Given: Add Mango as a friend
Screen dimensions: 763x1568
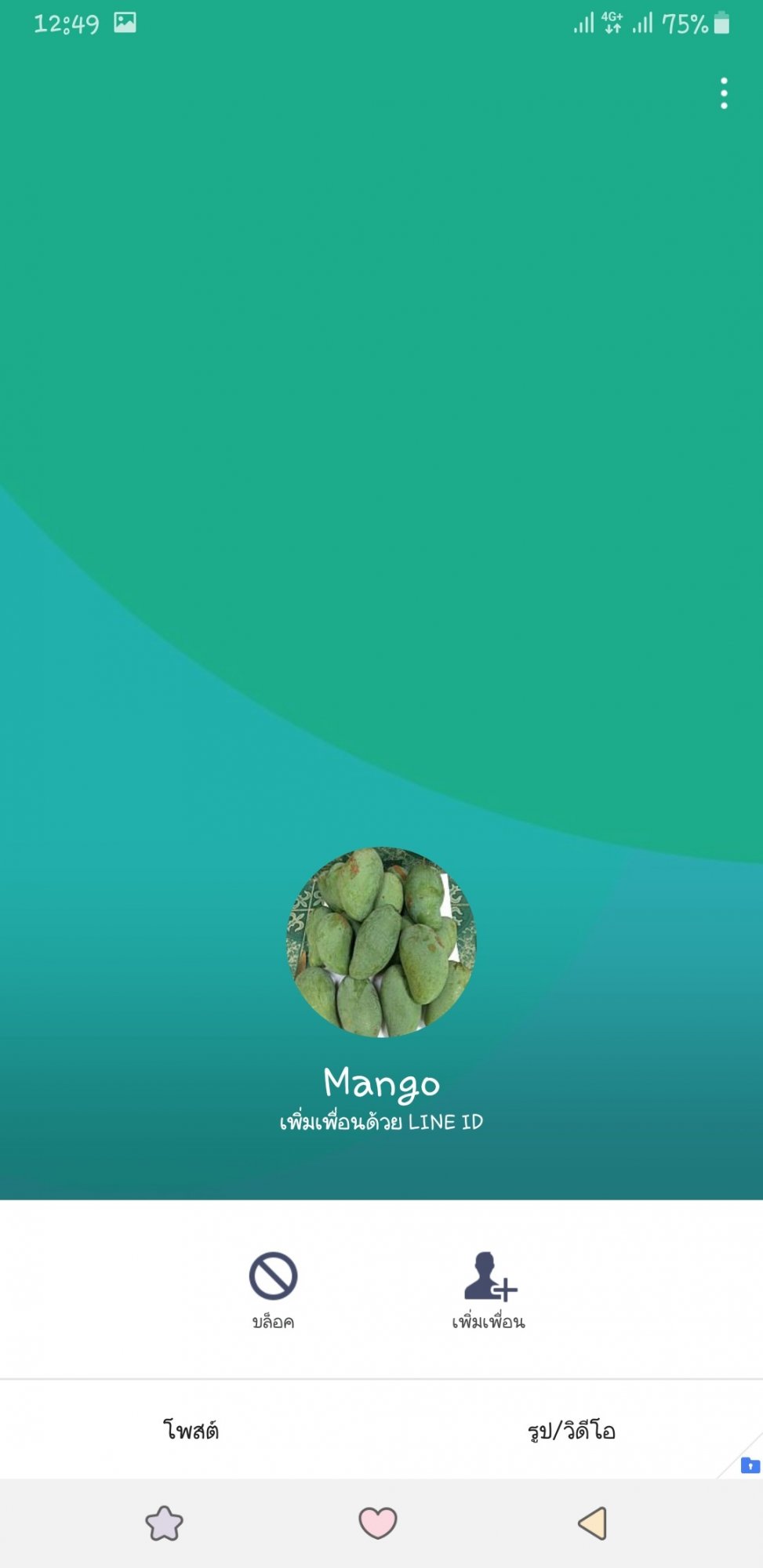Looking at the screenshot, I should (489, 1290).
